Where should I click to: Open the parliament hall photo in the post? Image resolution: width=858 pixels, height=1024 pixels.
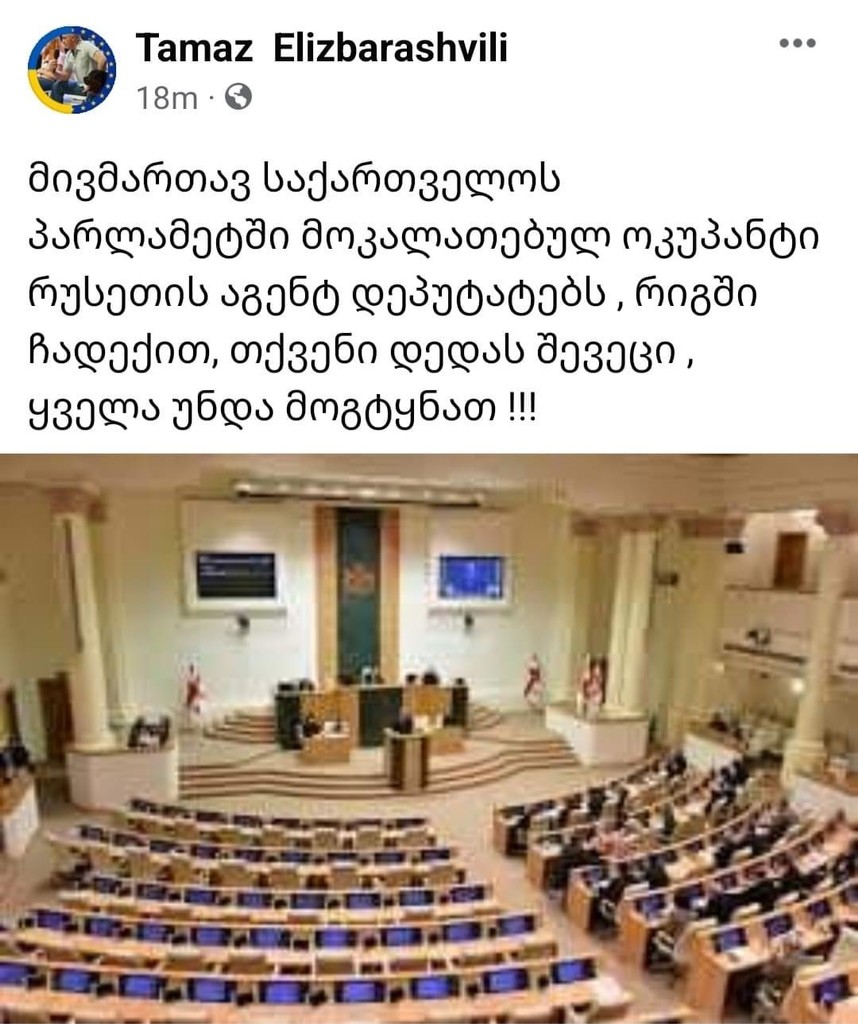point(429,738)
